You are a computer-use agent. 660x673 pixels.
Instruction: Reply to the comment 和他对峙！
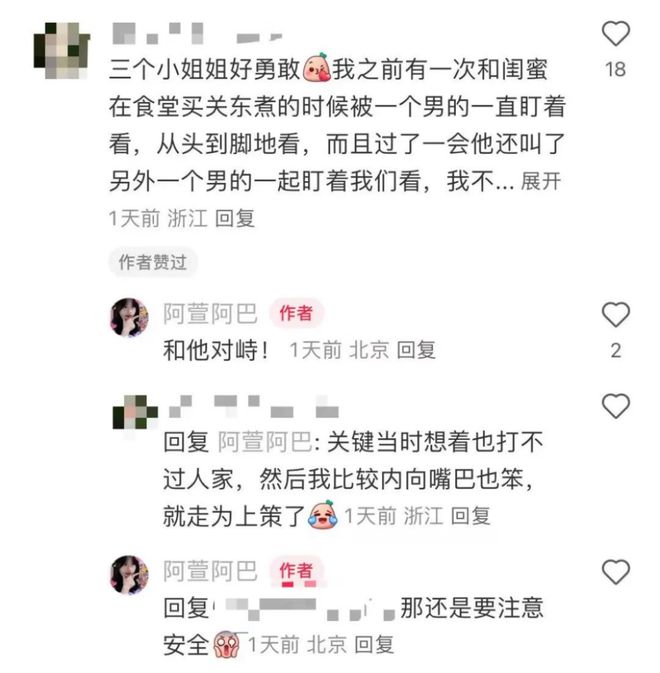pyautogui.click(x=416, y=350)
